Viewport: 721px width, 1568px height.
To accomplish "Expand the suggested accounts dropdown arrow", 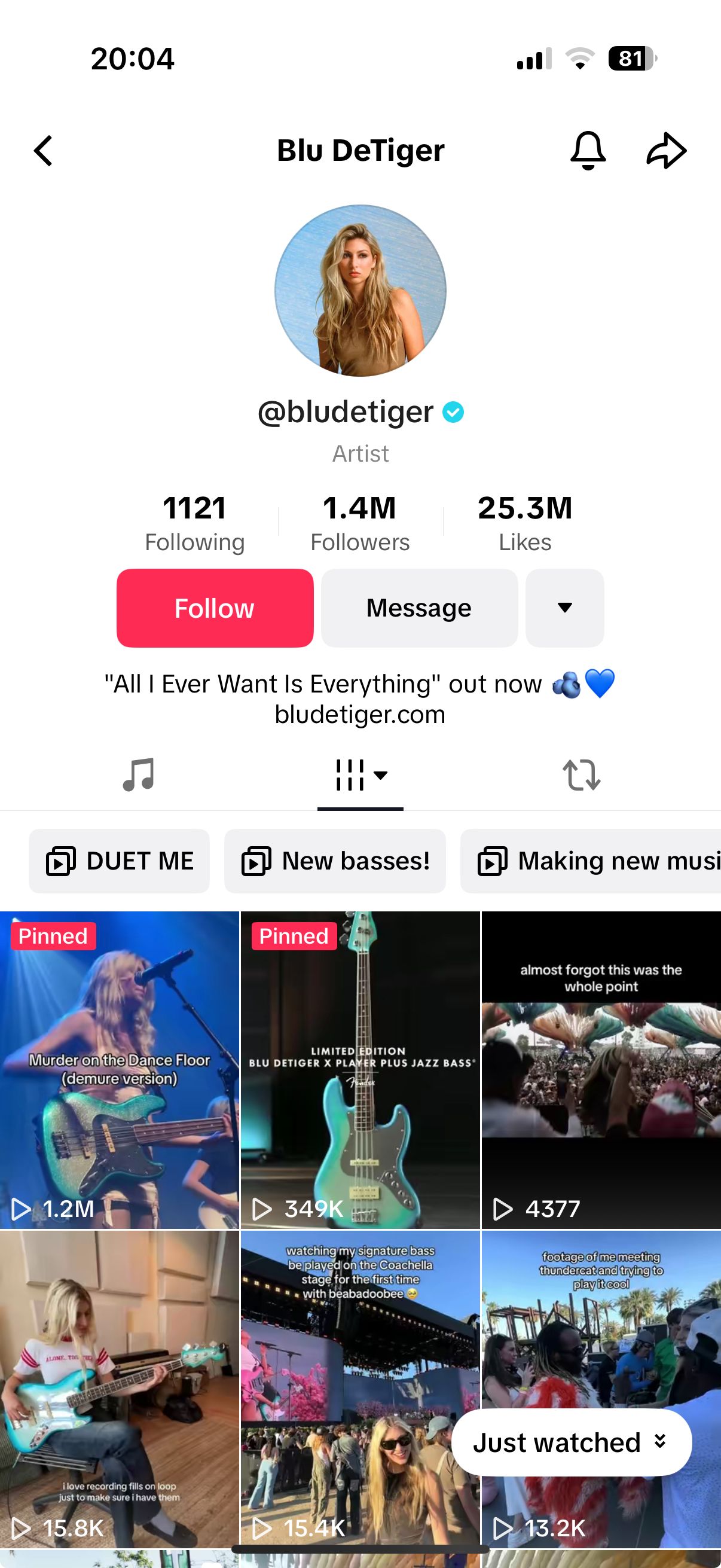I will click(x=564, y=608).
